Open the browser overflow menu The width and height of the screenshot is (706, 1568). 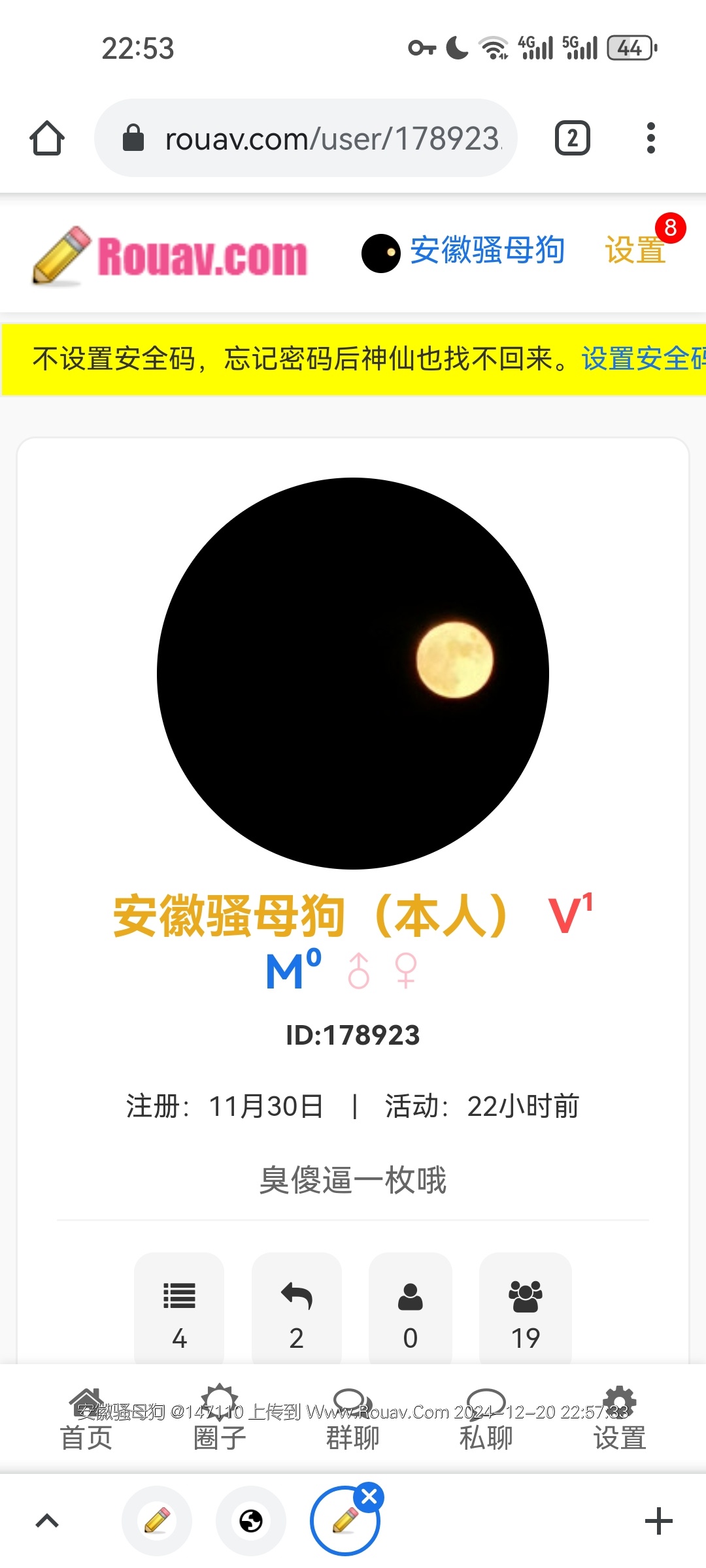(650, 138)
